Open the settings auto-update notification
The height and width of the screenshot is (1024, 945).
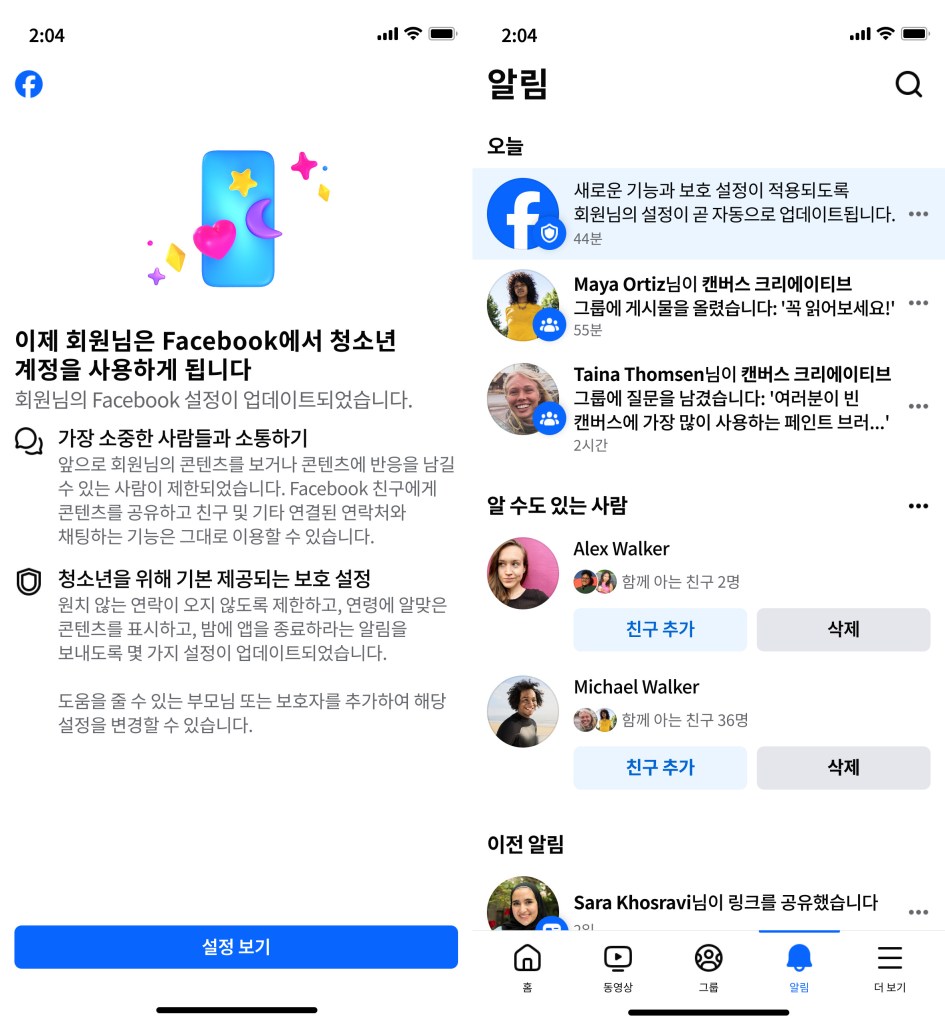tap(720, 213)
